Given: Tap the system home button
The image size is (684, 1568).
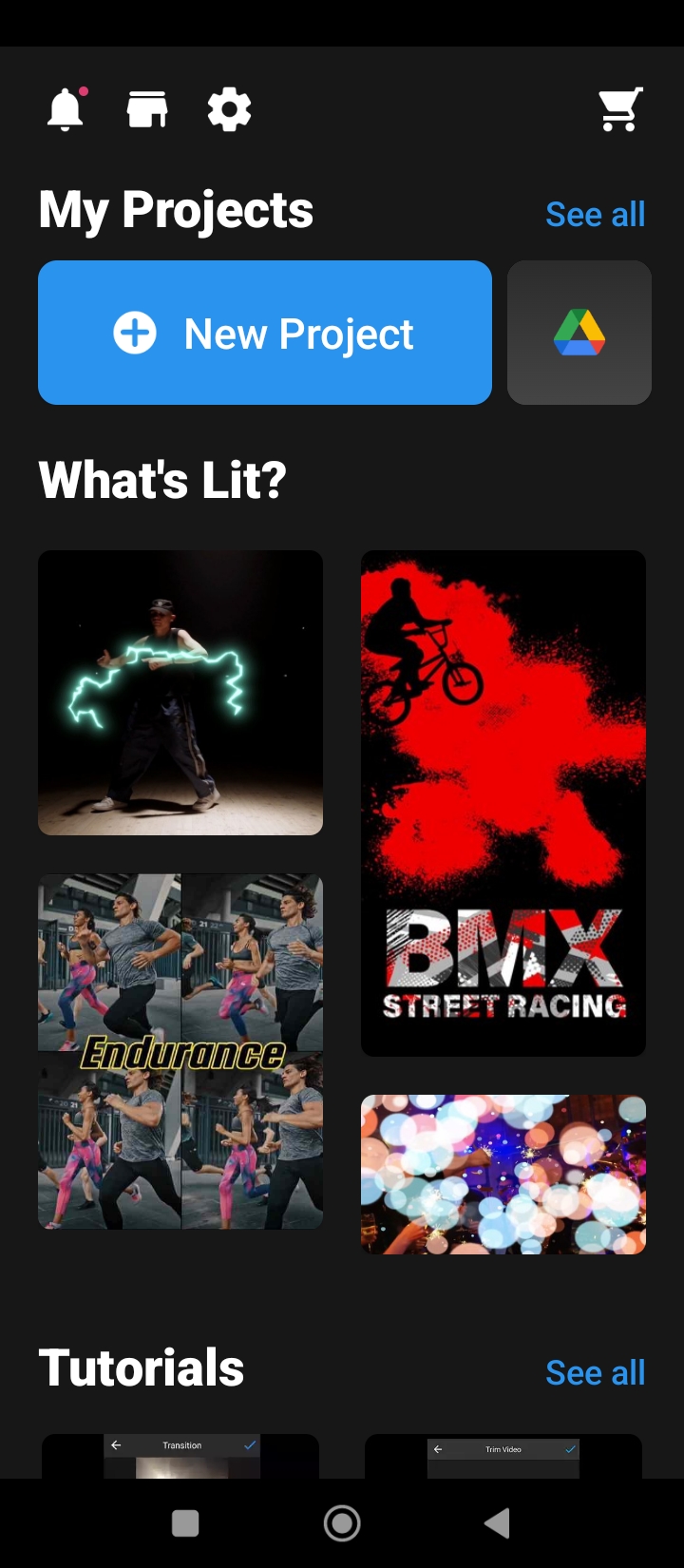Looking at the screenshot, I should click(x=342, y=1523).
